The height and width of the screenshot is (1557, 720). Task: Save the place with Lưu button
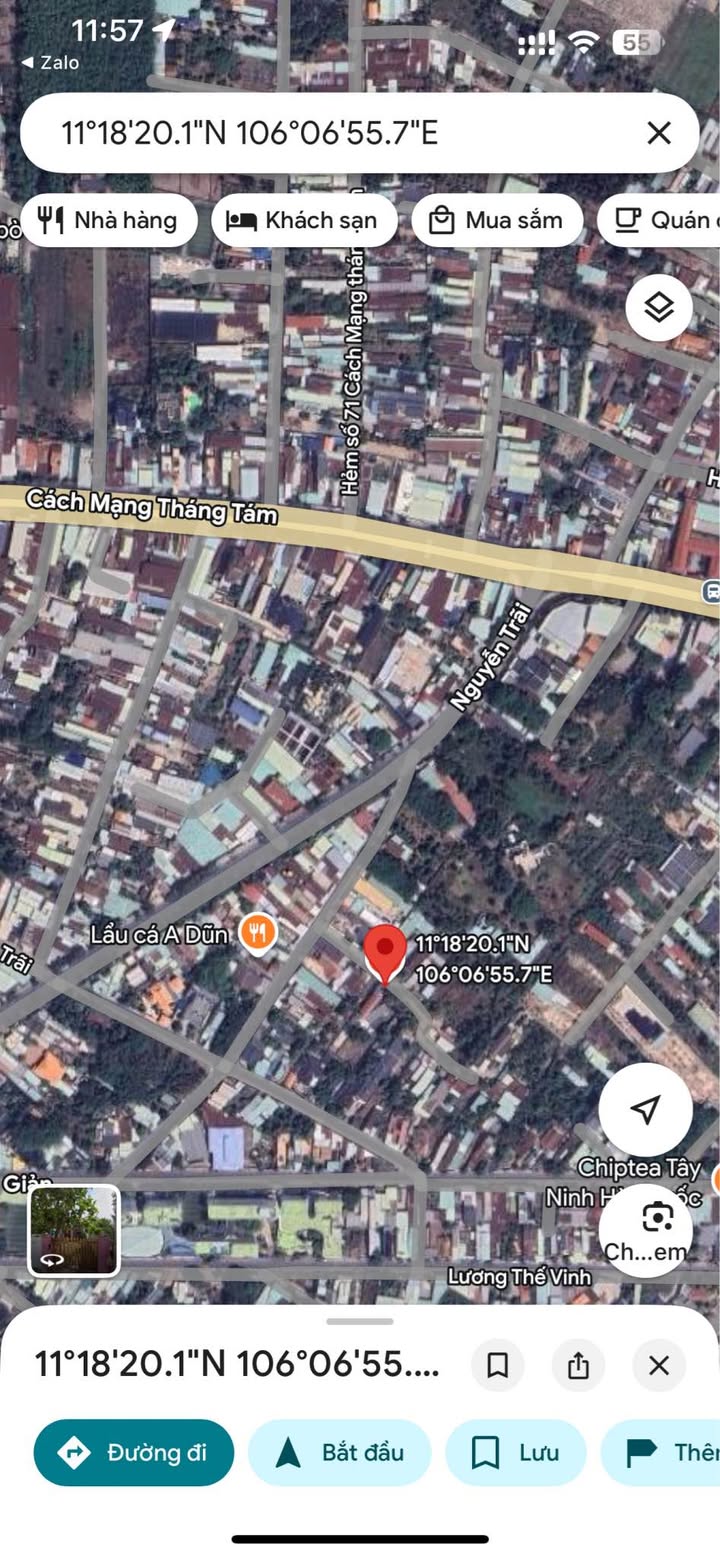(515, 1452)
